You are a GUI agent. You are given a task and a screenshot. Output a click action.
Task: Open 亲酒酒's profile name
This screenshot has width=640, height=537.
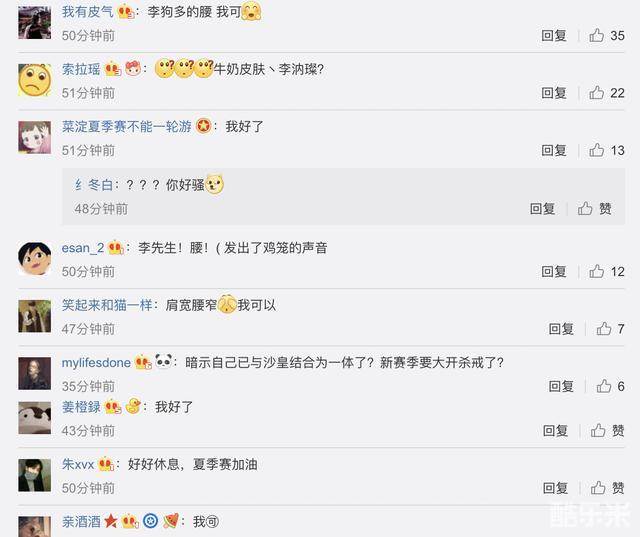click(80, 522)
